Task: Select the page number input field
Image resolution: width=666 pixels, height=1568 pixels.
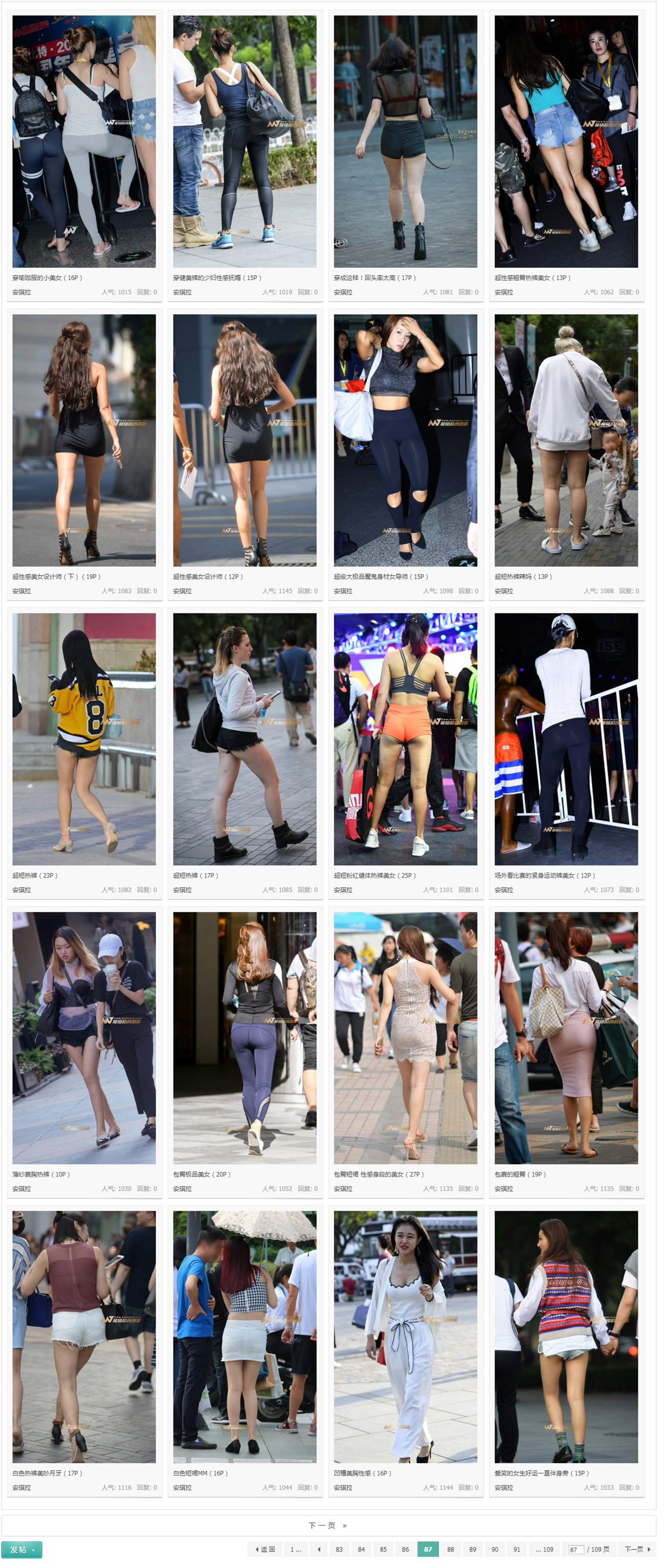Action: [575, 1550]
